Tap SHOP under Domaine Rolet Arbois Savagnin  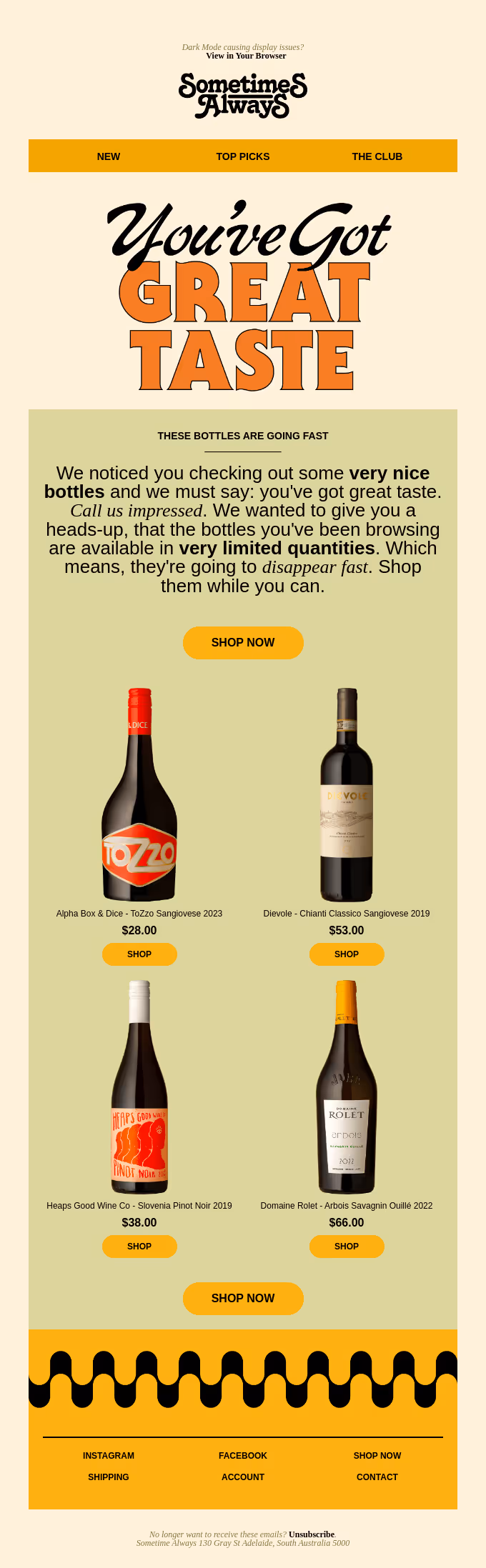pyautogui.click(x=347, y=1246)
